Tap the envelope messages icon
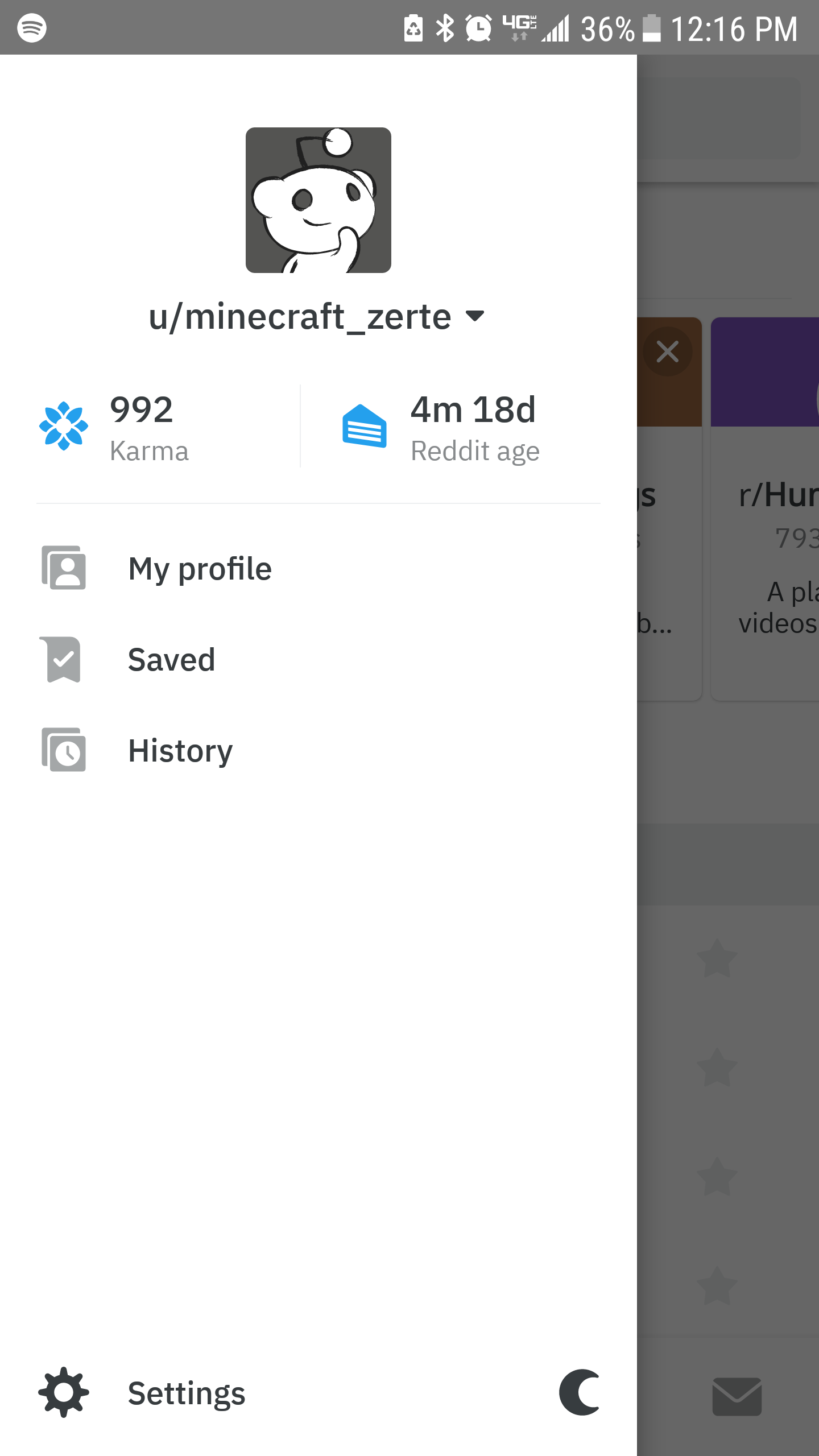This screenshot has height=1456, width=819. [738, 1395]
